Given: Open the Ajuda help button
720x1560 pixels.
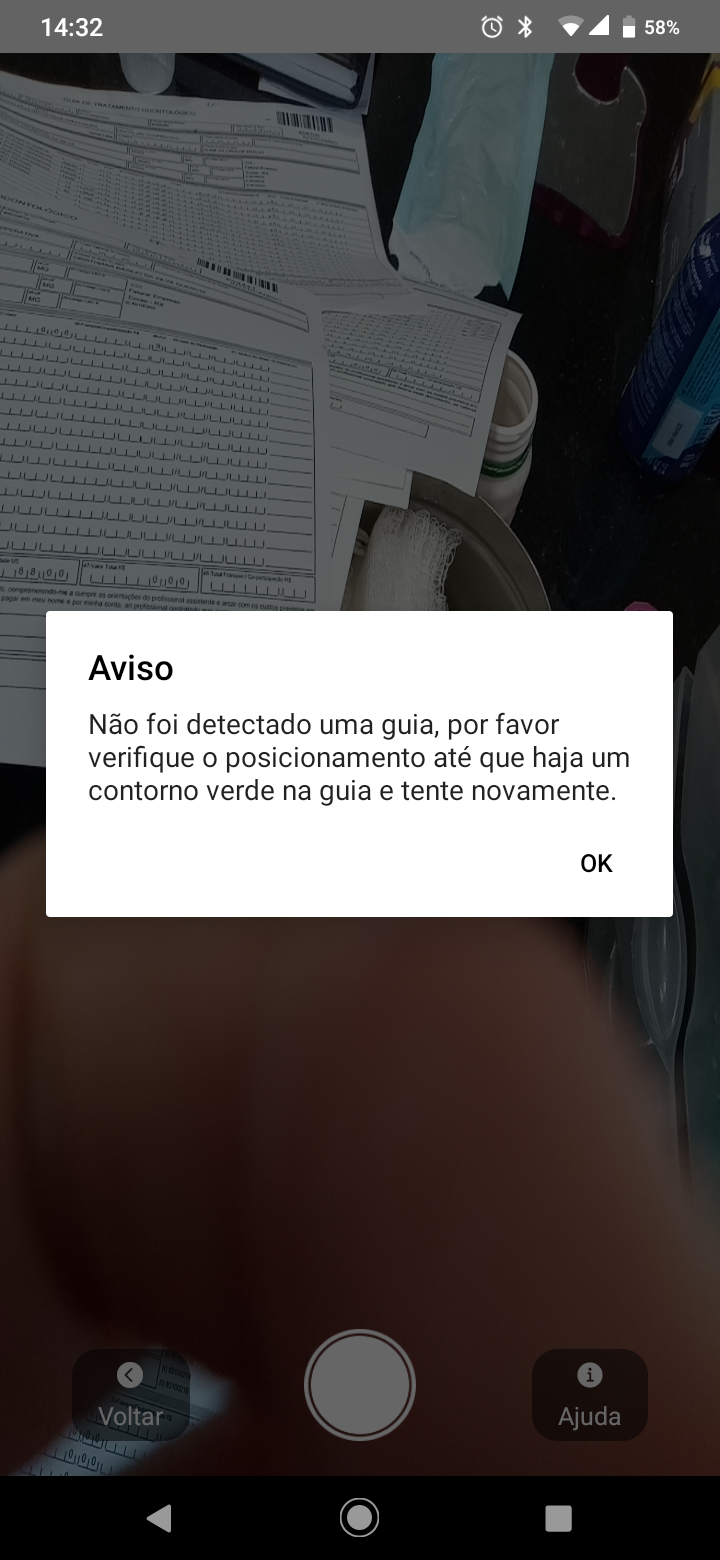Looking at the screenshot, I should pyautogui.click(x=589, y=1395).
